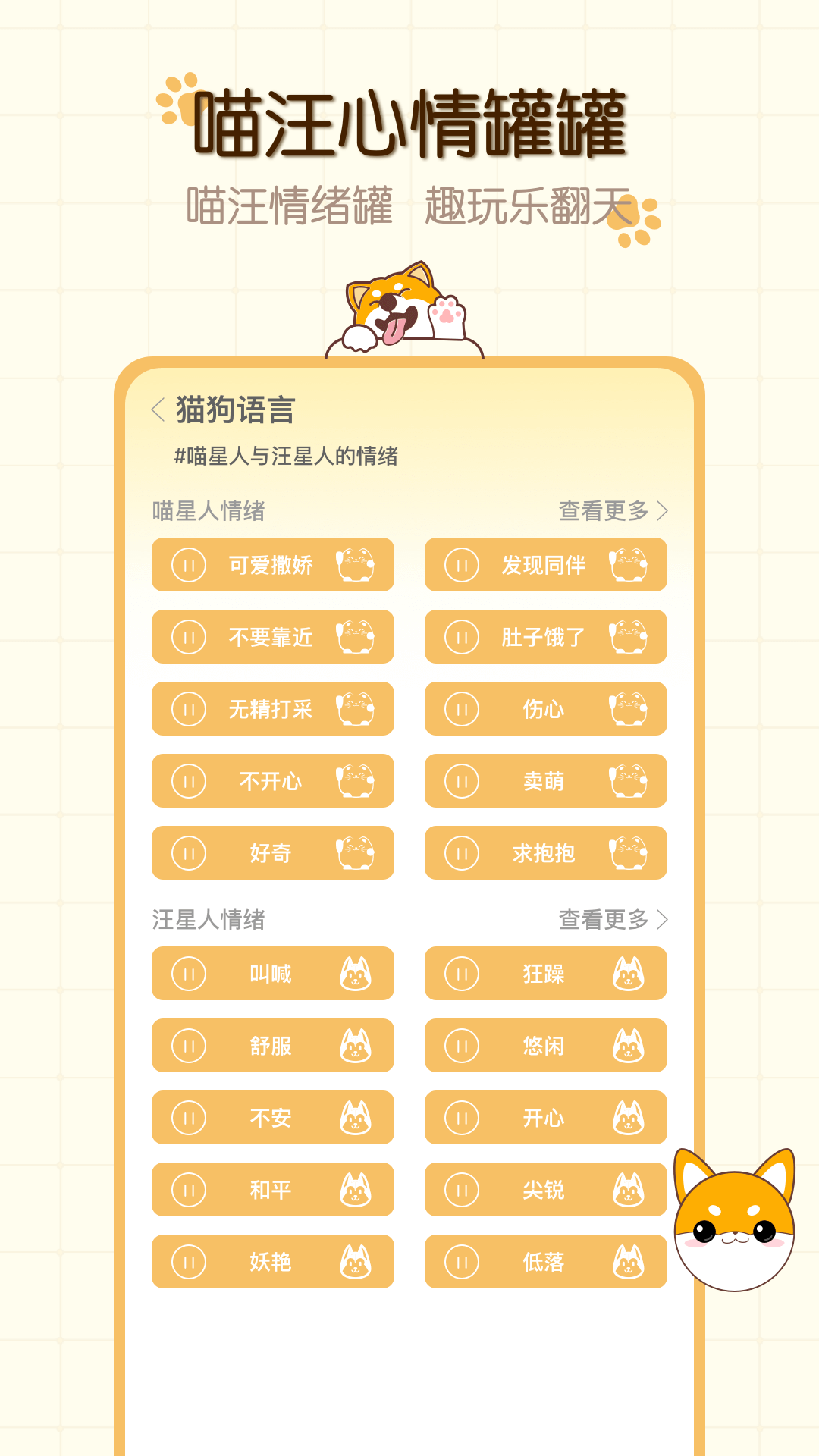This screenshot has width=819, height=1456.
Task: Toggle the 狂躁 dog sound playback
Action: (x=463, y=974)
